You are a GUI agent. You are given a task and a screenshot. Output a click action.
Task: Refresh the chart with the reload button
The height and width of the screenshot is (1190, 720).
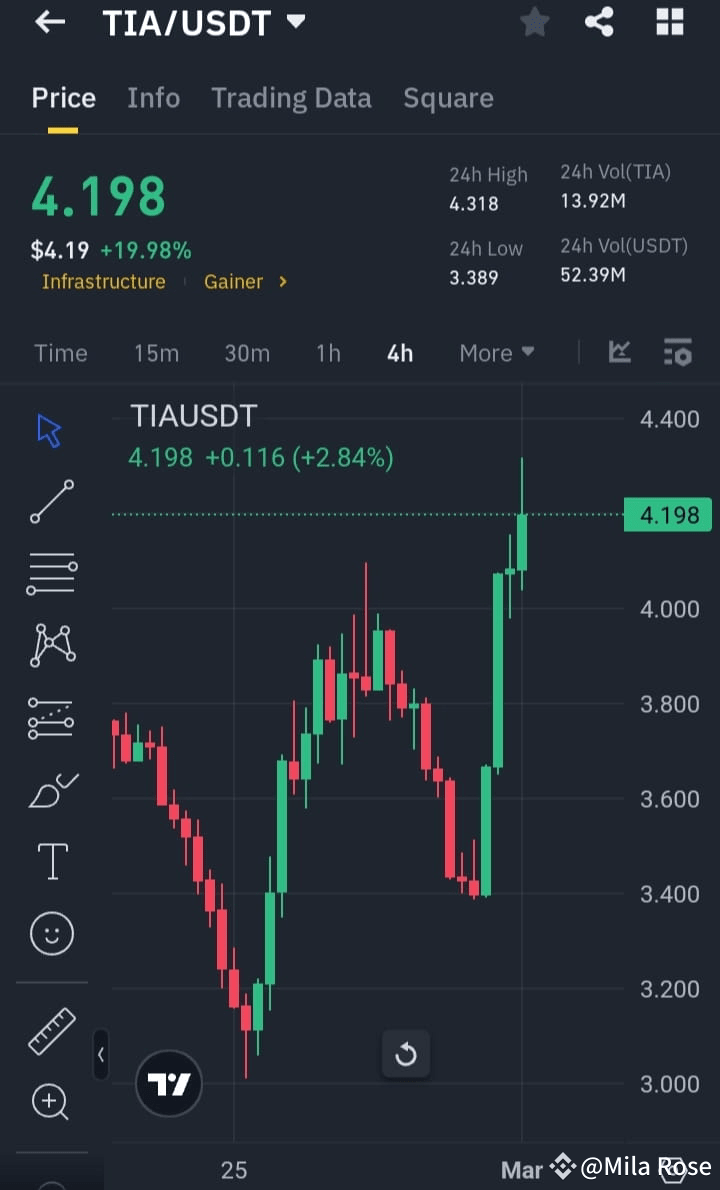406,1054
